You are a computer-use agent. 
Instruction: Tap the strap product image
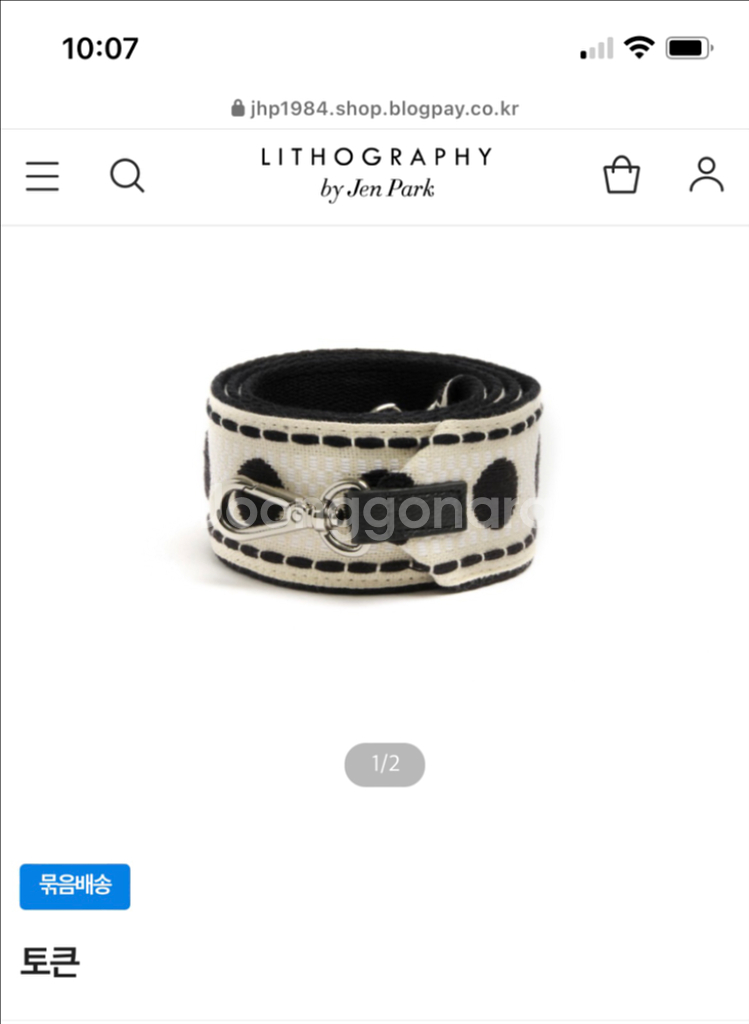[374, 470]
